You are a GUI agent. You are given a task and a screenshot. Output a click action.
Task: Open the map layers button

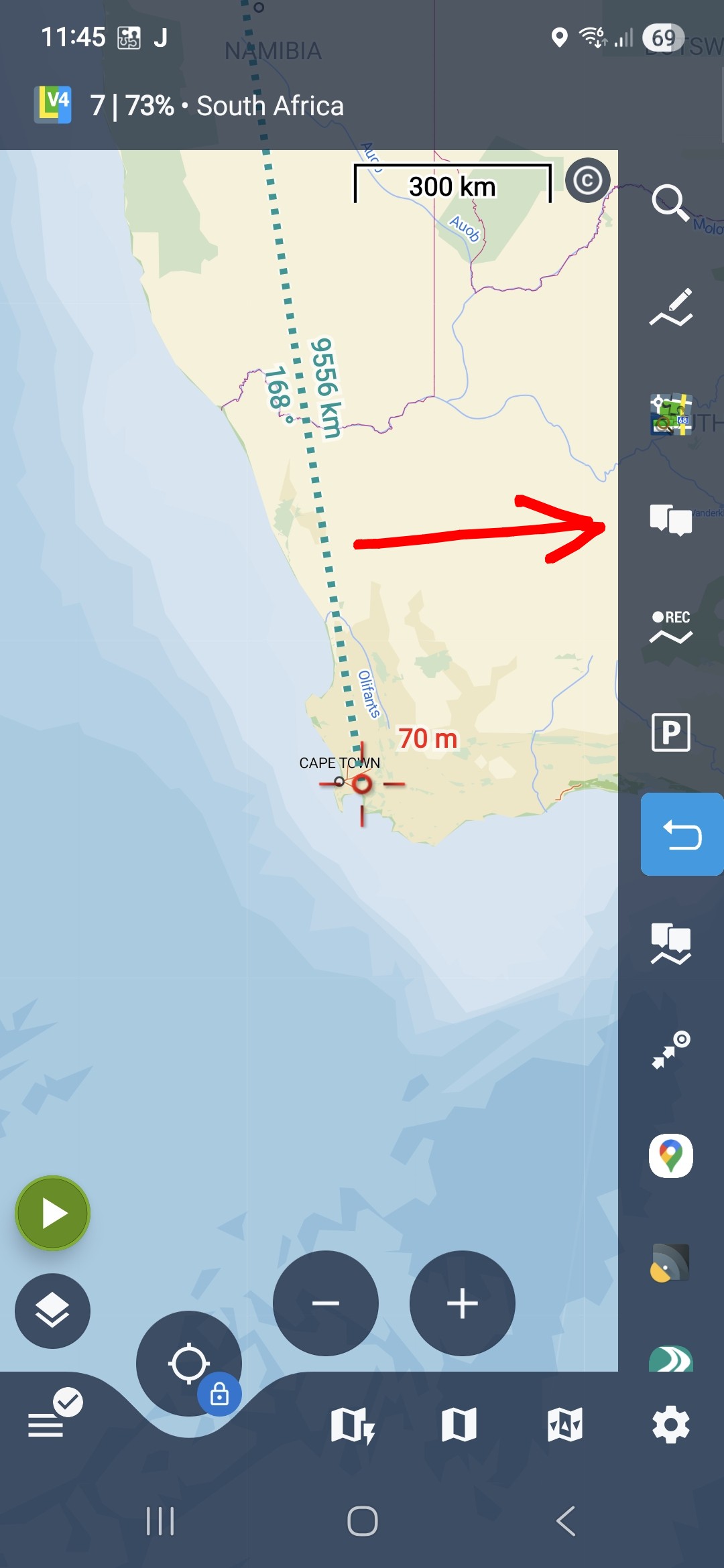52,1311
